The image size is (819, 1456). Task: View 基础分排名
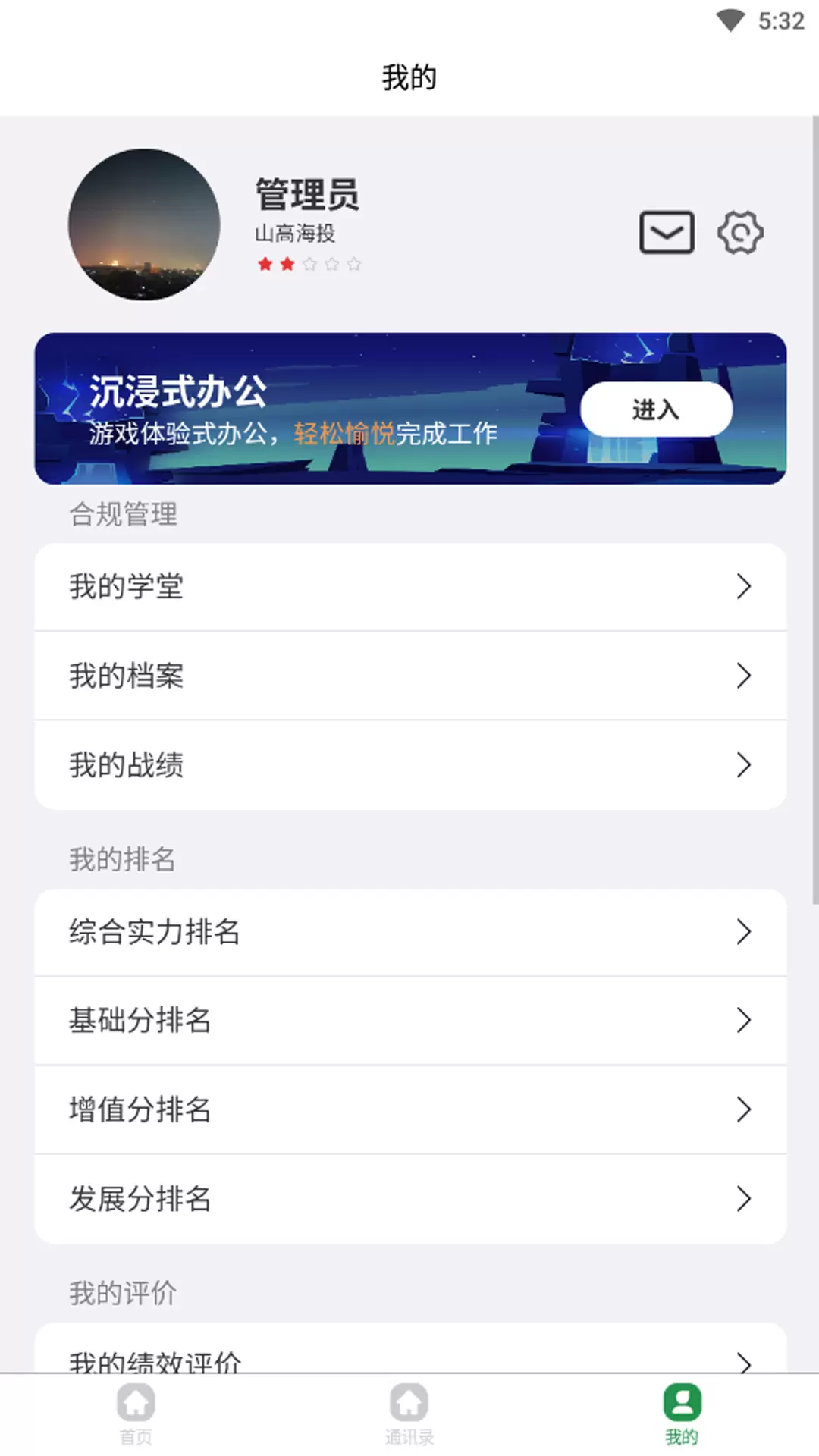(410, 1021)
